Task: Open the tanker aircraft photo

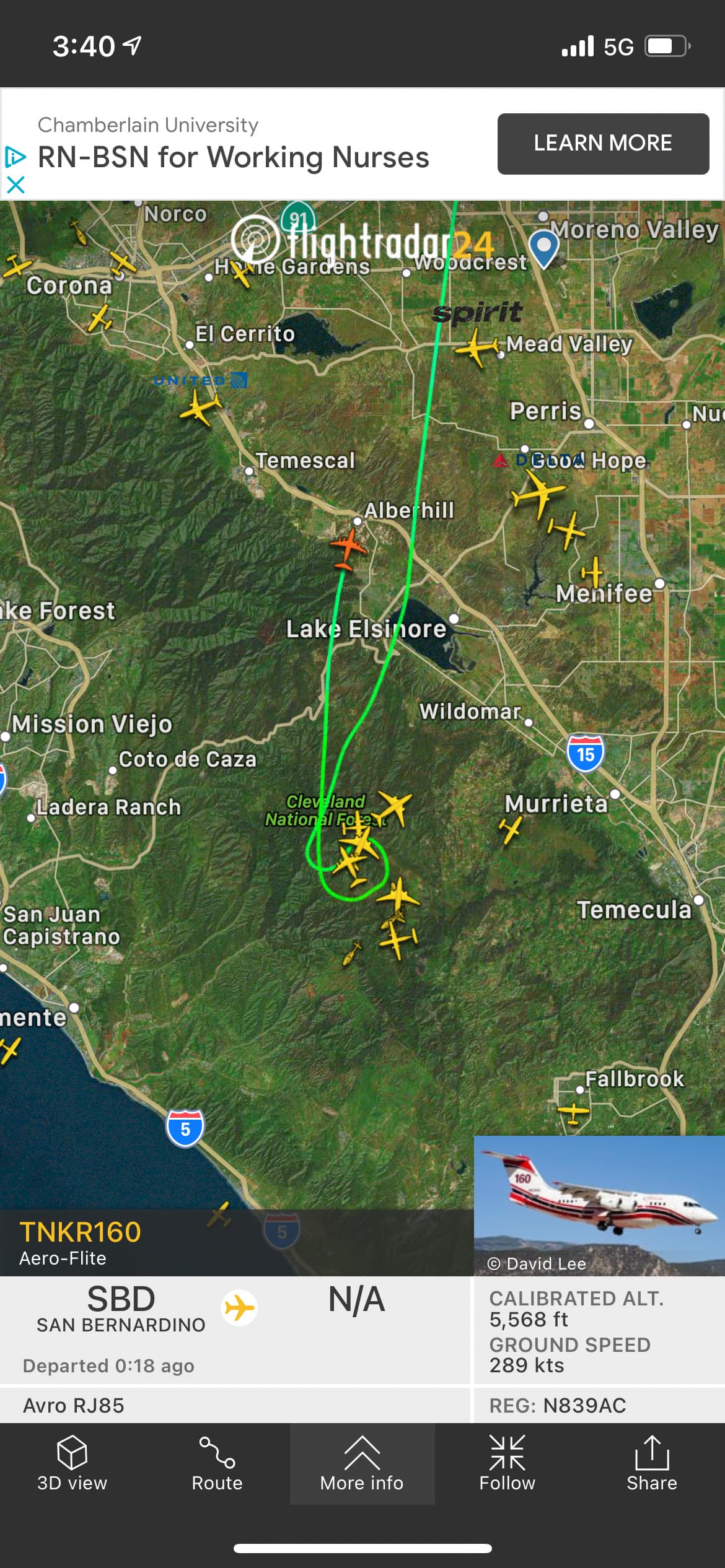Action: tap(599, 1204)
